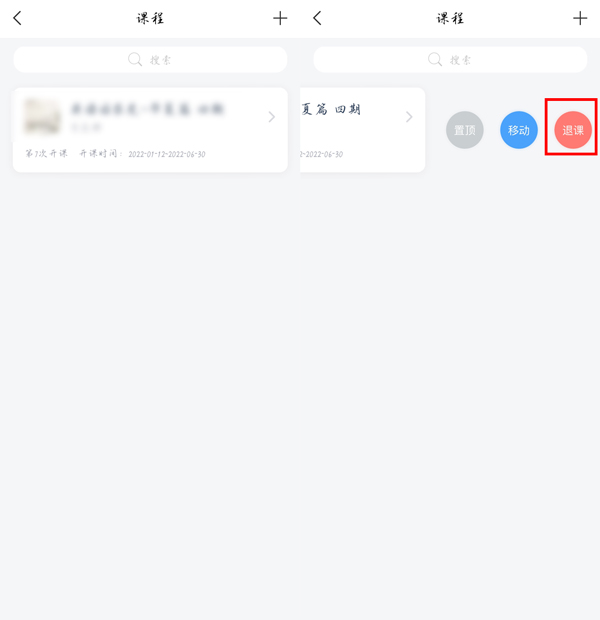Open the course card showing 第7次开课
Screen dimensions: 600x620
point(150,130)
